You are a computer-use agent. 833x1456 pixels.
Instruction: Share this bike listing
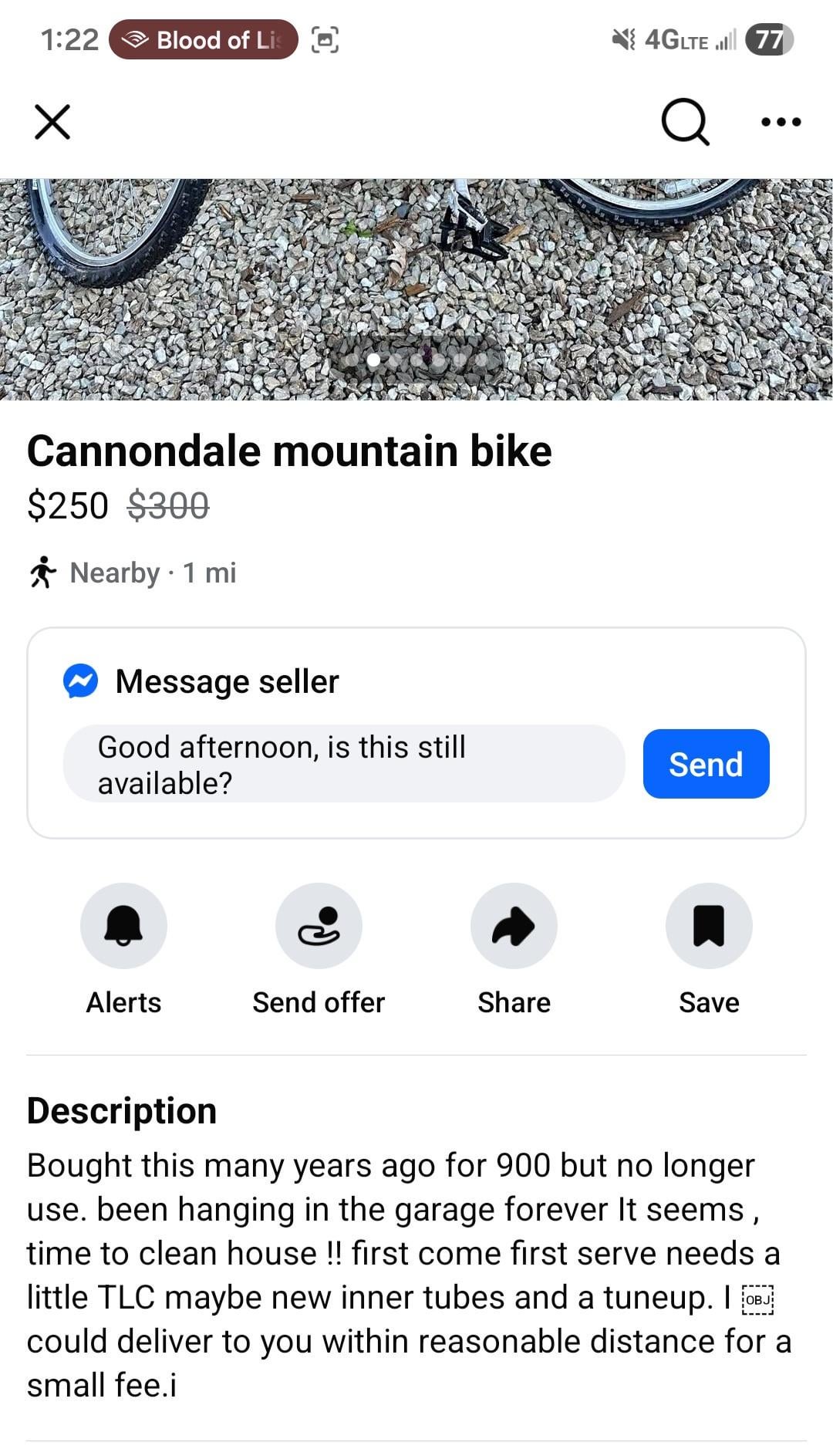pos(514,925)
